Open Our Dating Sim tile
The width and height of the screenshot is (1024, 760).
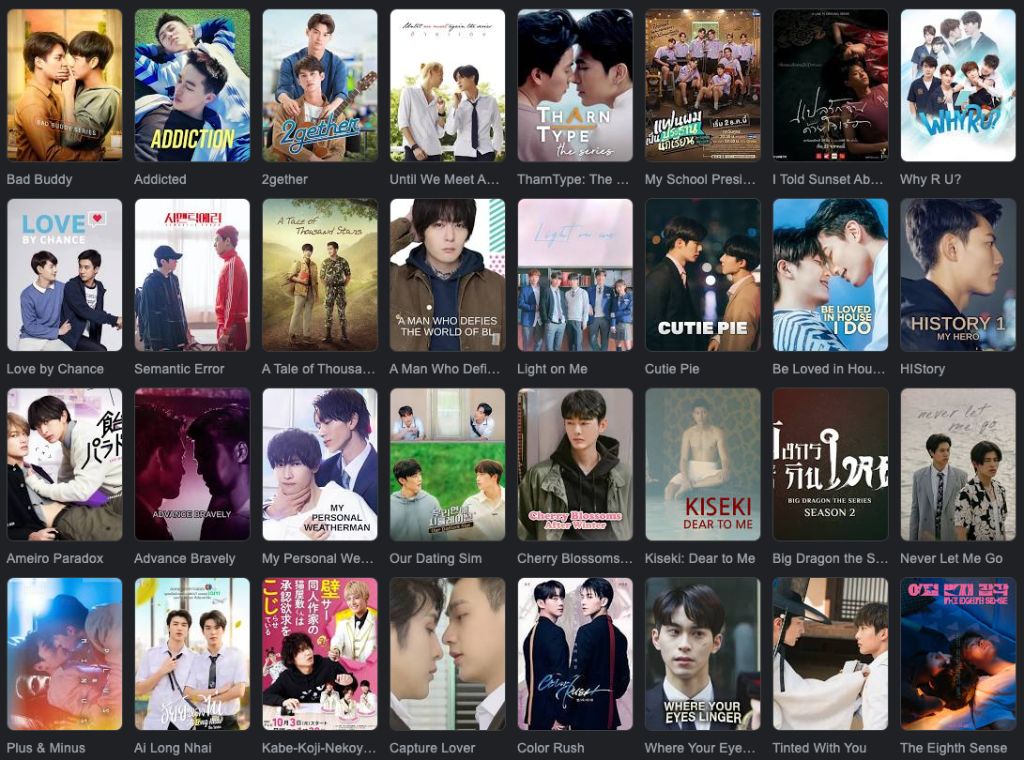(x=447, y=464)
